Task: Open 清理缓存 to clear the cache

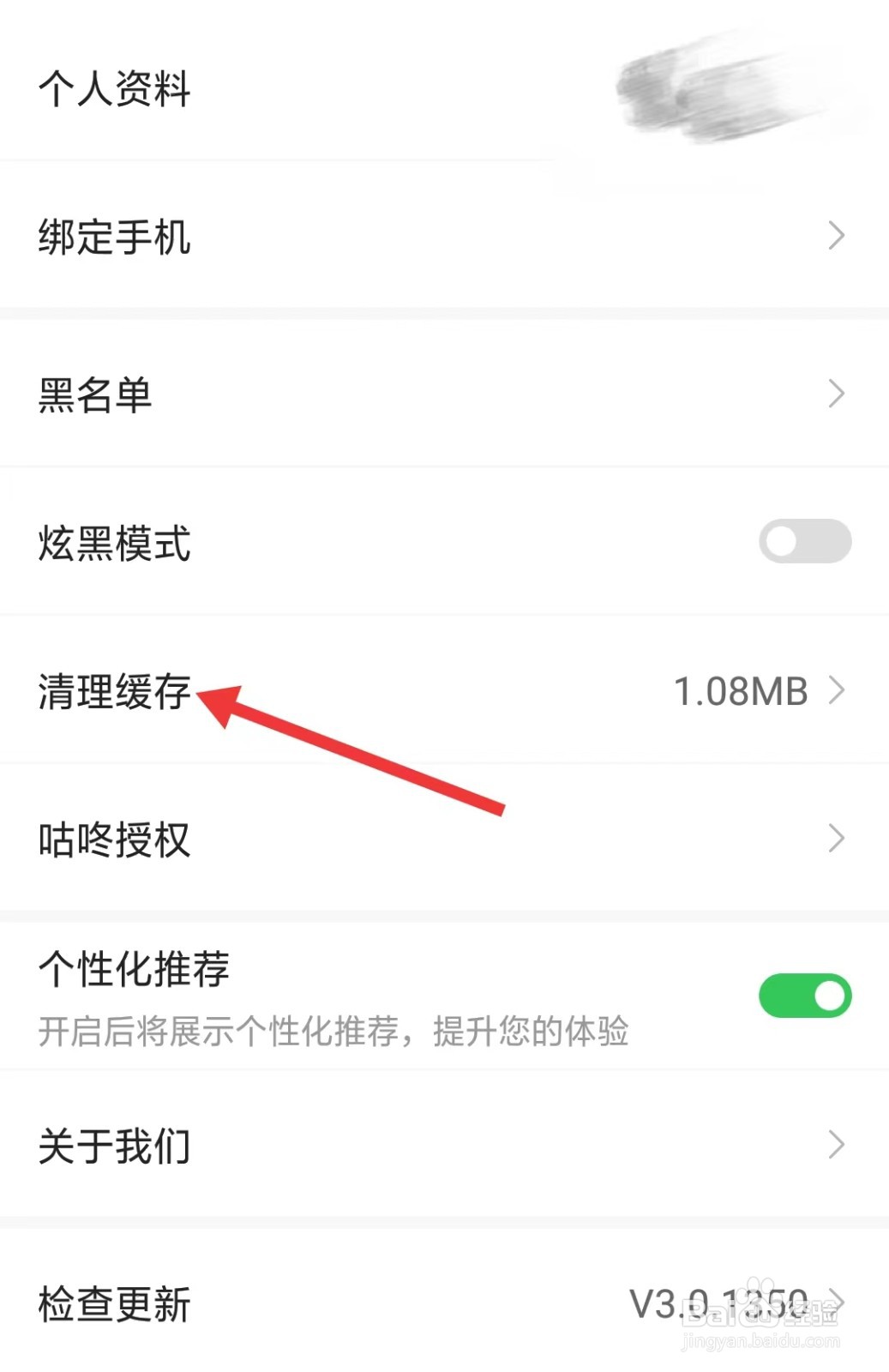Action: (116, 690)
